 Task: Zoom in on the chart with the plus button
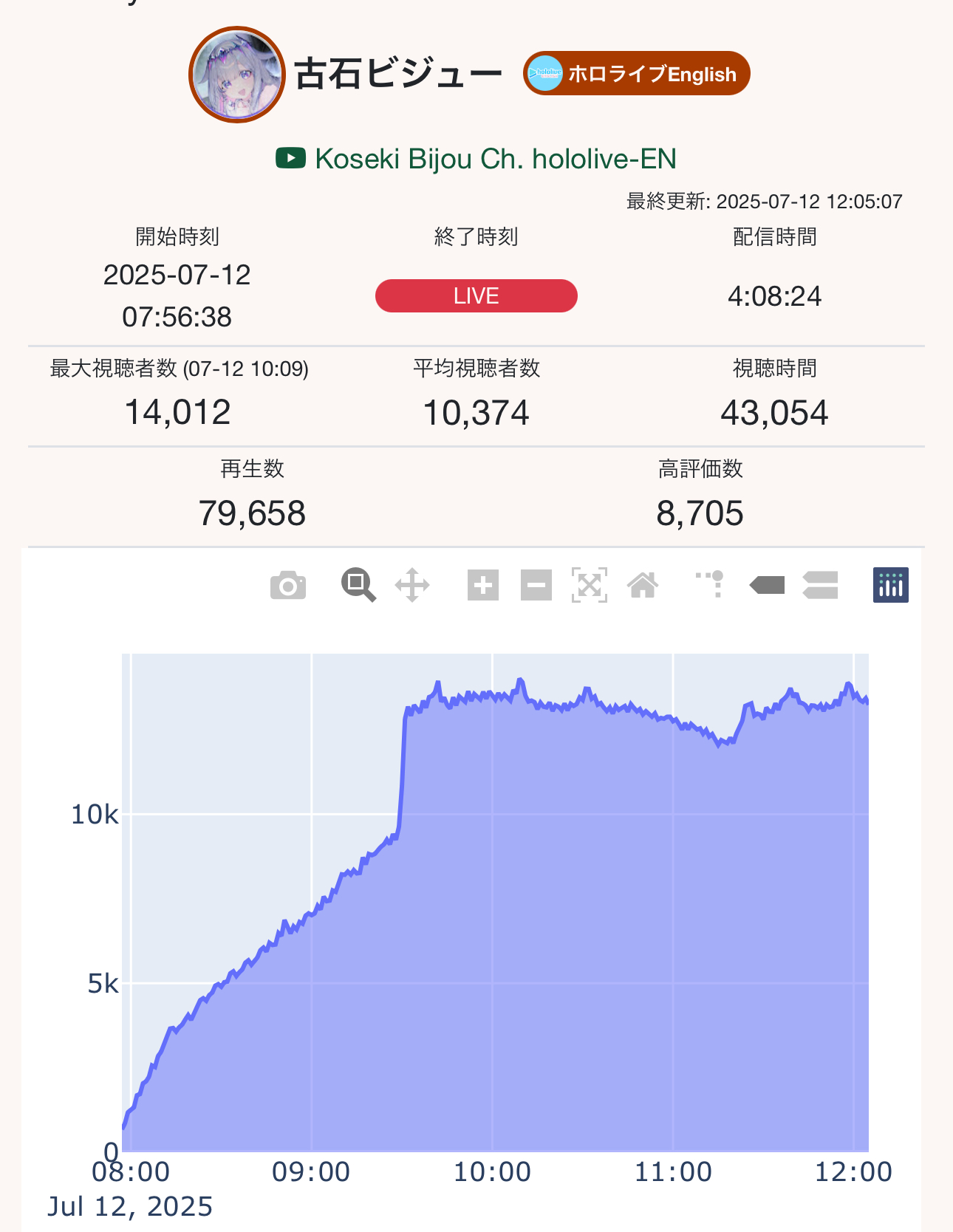tap(483, 586)
